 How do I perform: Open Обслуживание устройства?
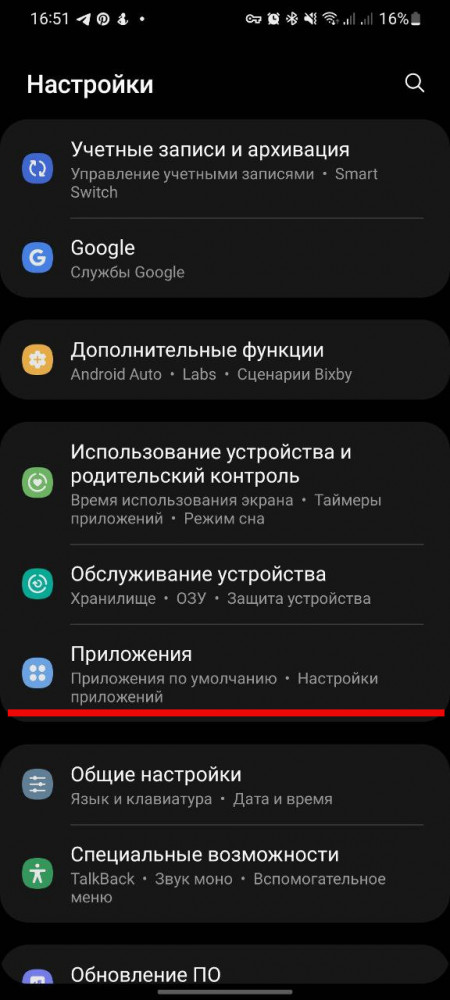pos(225,585)
